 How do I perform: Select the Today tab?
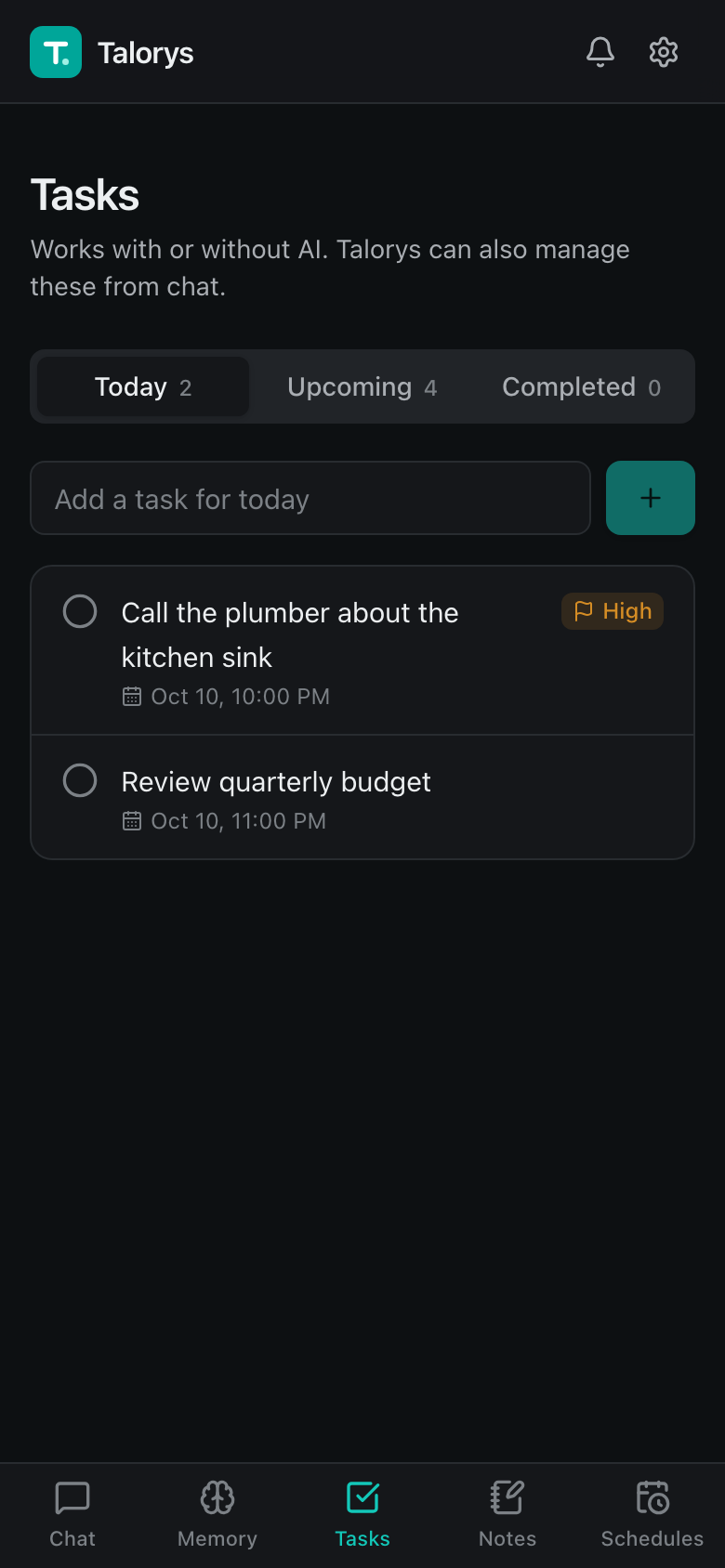[x=143, y=386]
